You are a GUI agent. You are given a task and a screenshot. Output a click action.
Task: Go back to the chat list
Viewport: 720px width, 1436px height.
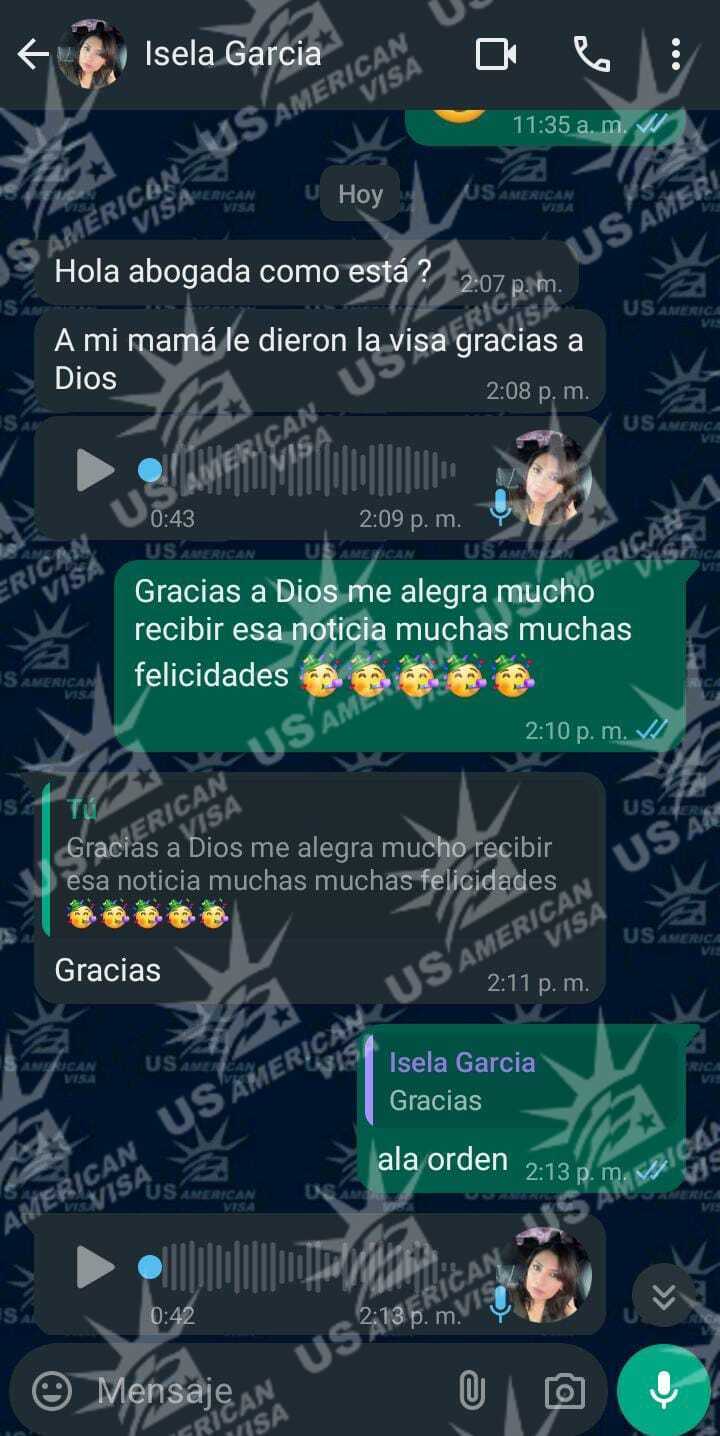pyautogui.click(x=32, y=54)
